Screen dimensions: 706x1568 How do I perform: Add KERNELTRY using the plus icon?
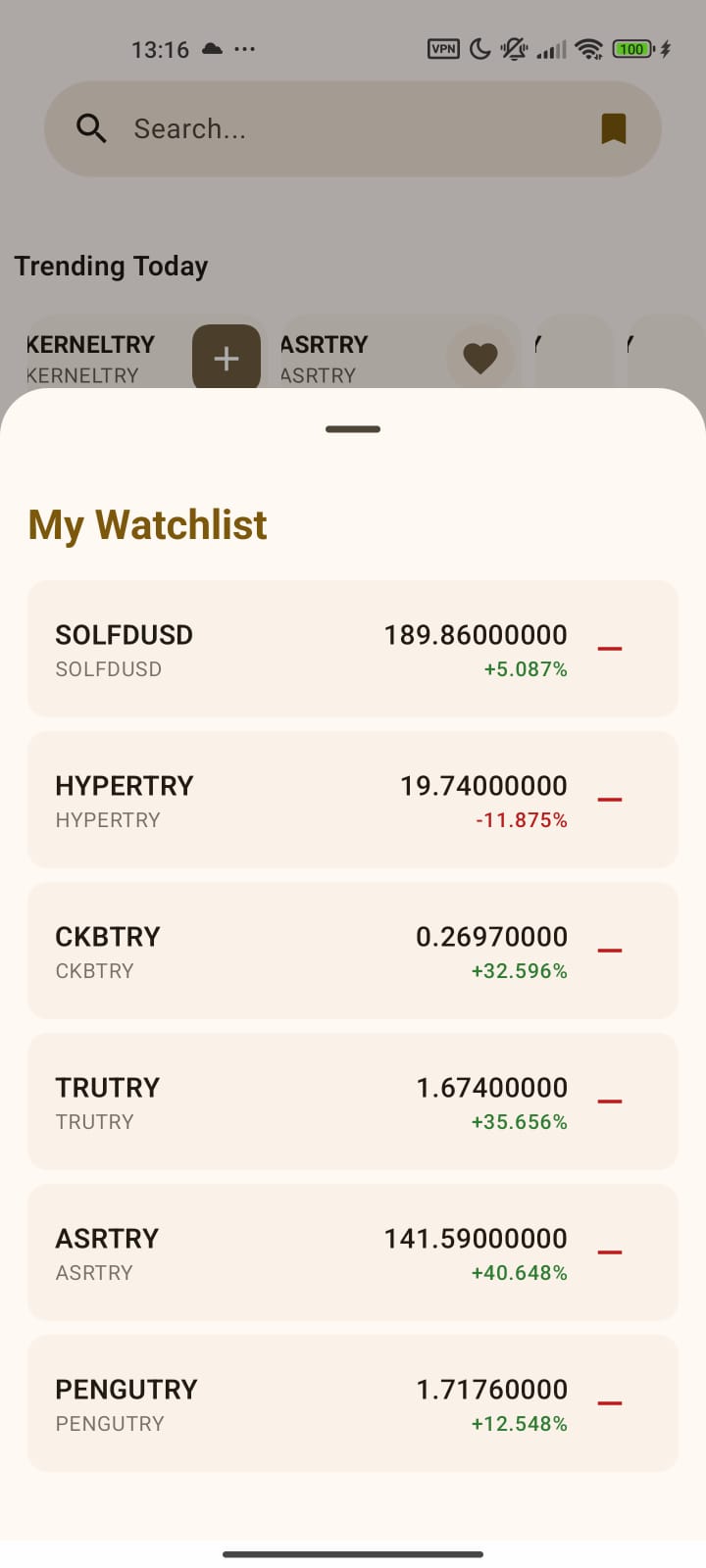click(x=227, y=358)
